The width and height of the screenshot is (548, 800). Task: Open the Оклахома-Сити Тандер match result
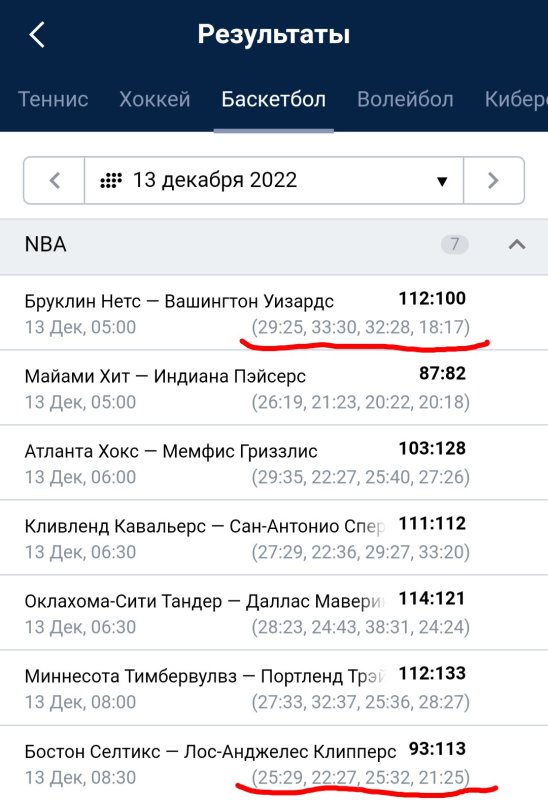click(274, 613)
